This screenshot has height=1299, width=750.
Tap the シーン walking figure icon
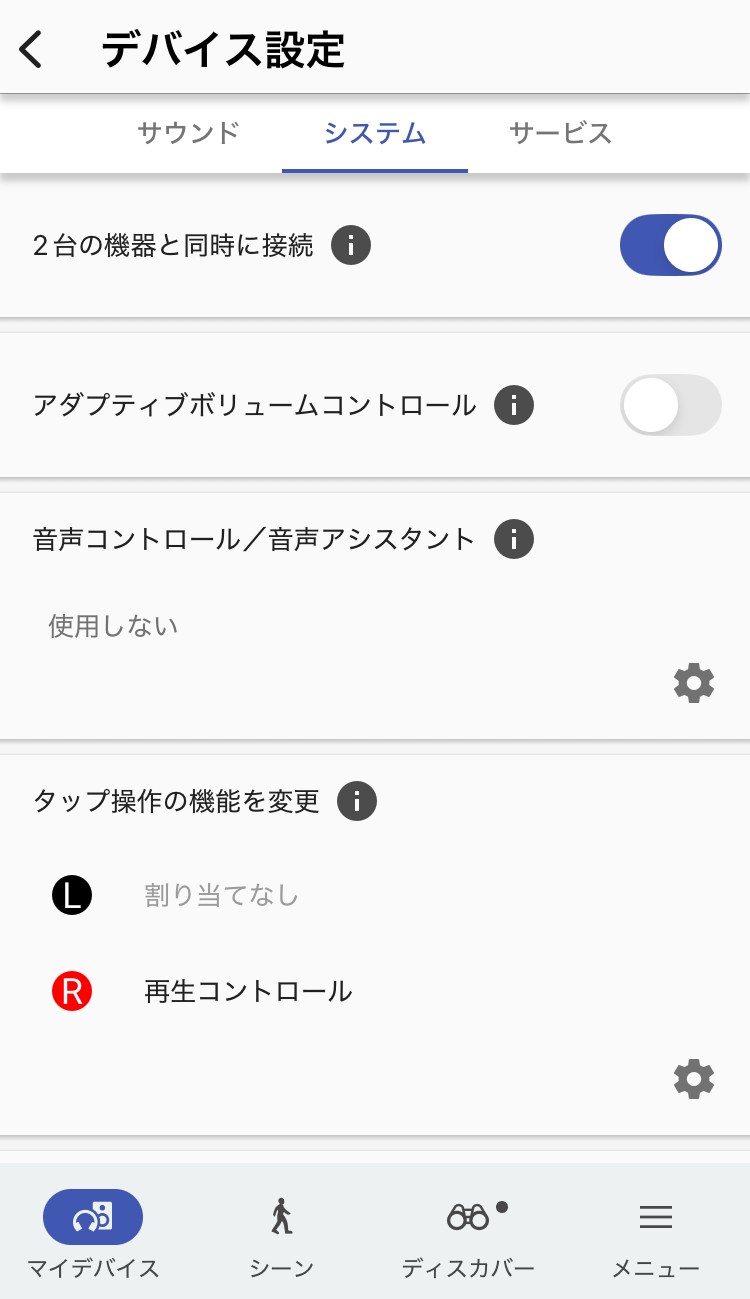(281, 1217)
